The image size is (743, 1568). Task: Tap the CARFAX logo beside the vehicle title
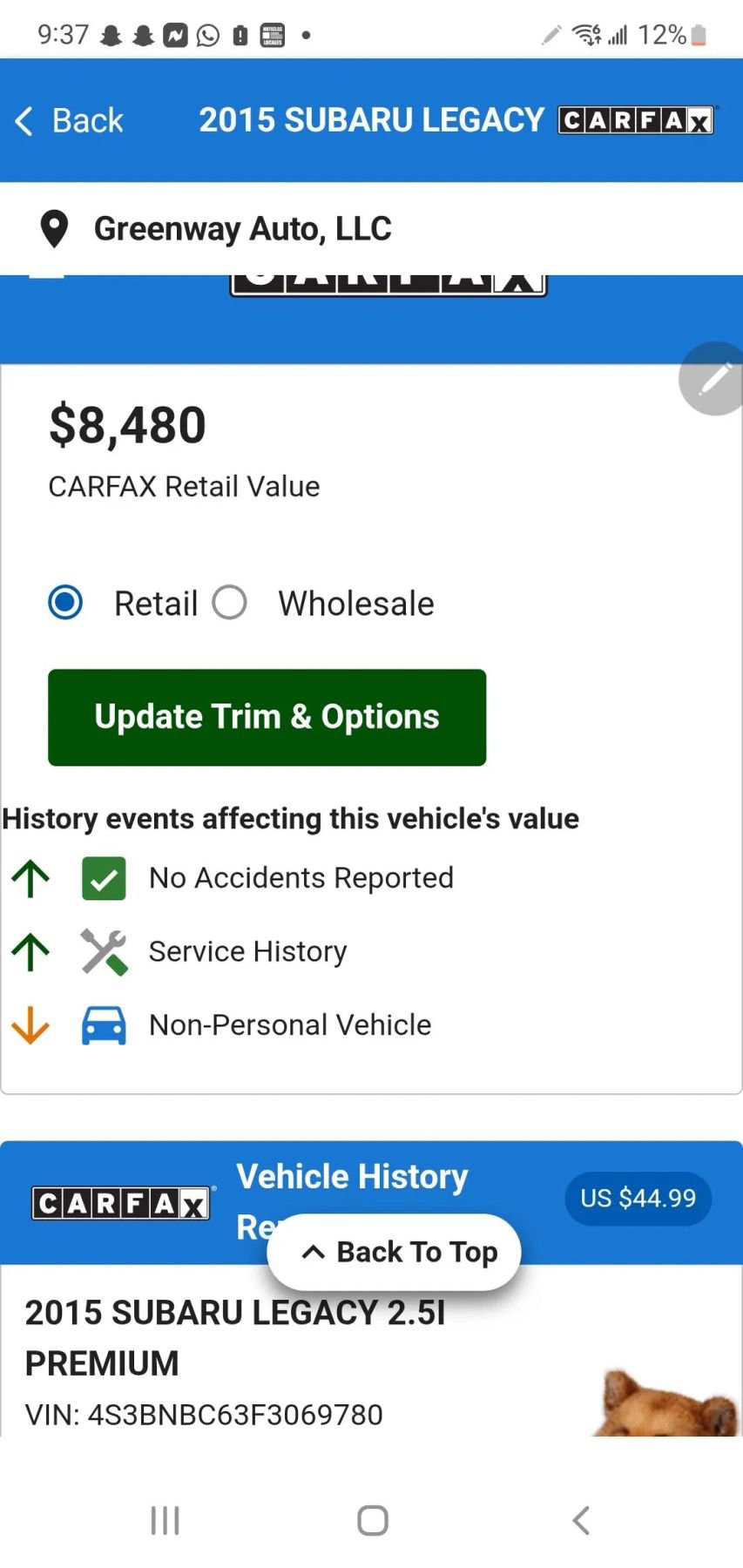pos(635,119)
